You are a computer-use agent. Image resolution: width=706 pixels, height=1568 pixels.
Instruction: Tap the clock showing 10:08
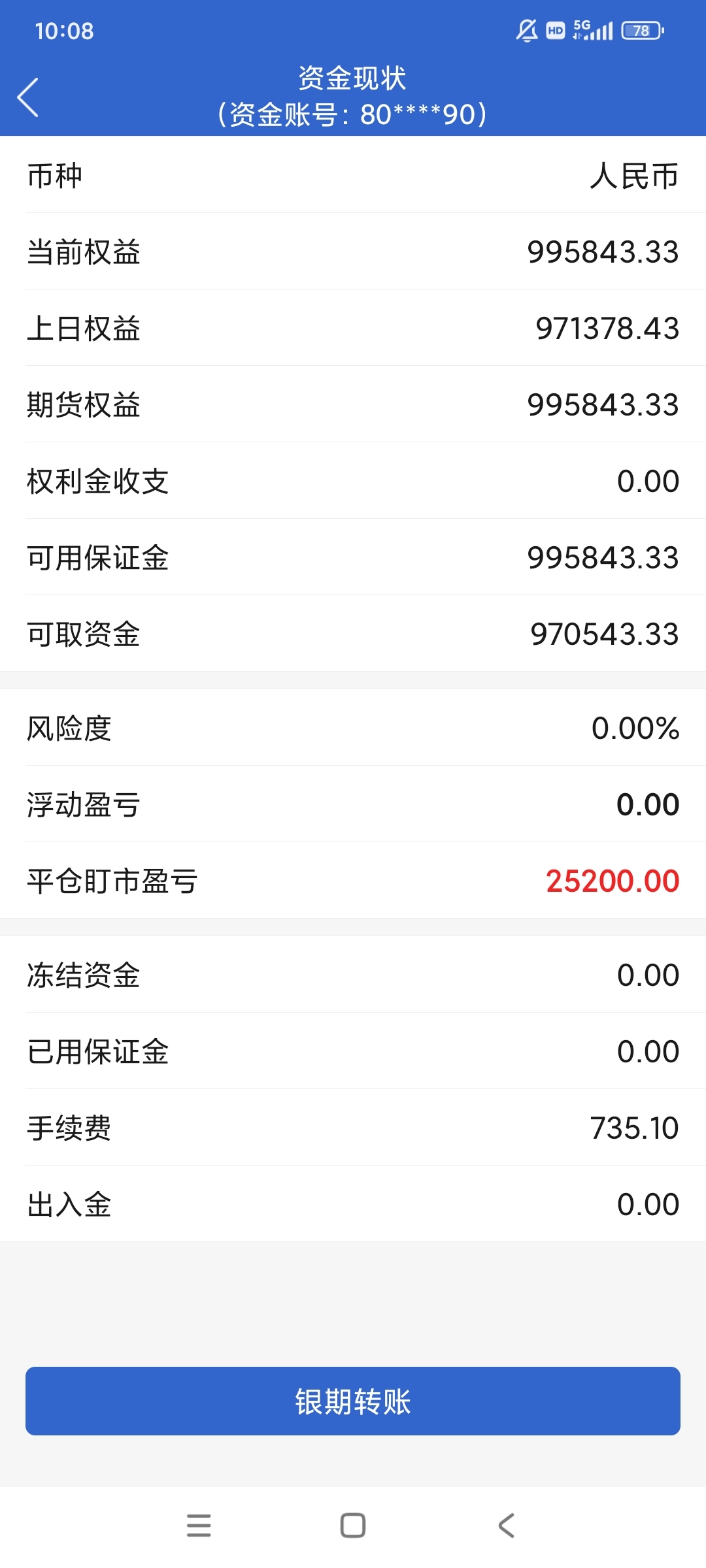64,31
